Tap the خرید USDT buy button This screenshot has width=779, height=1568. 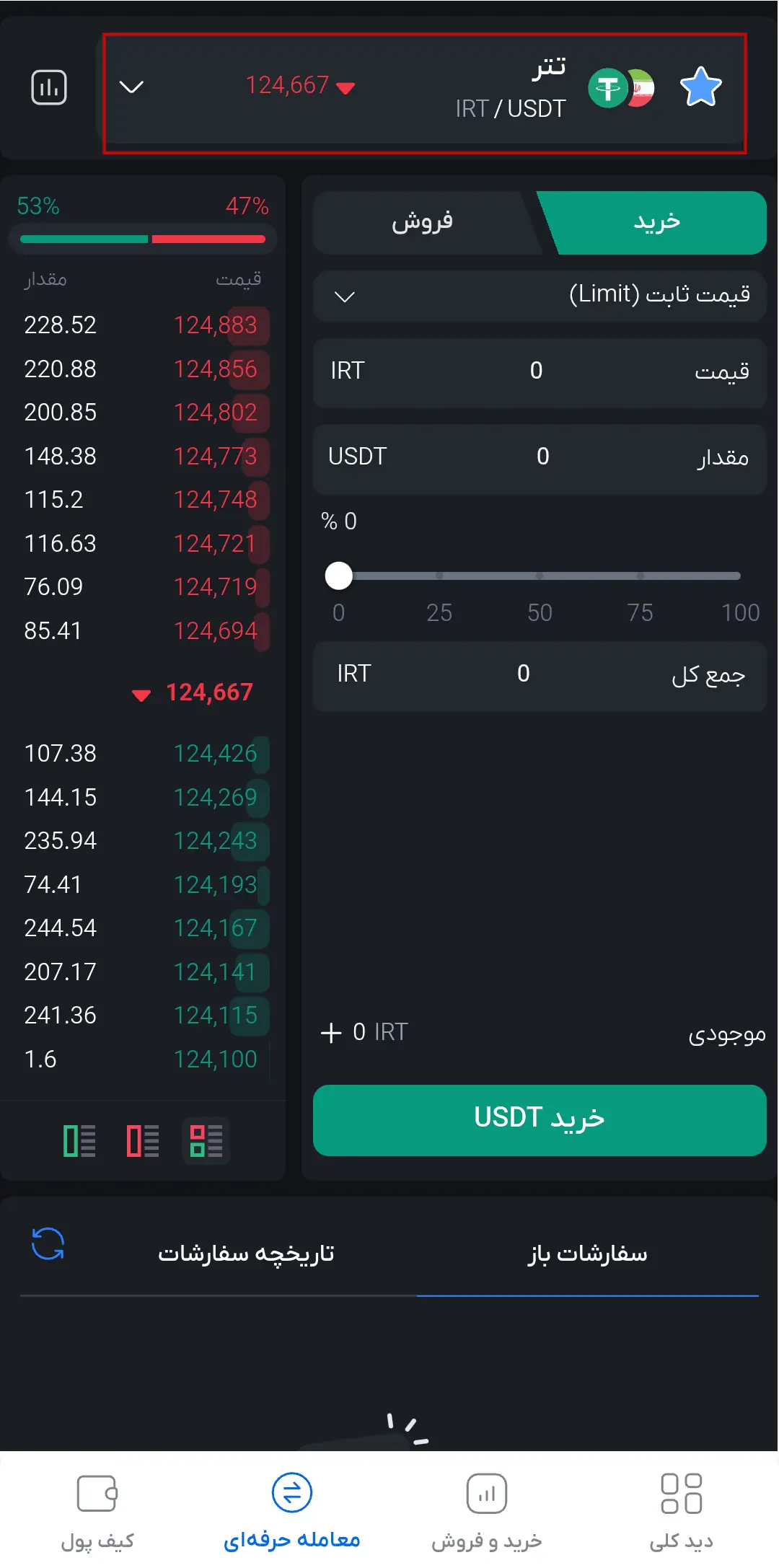tap(539, 1119)
